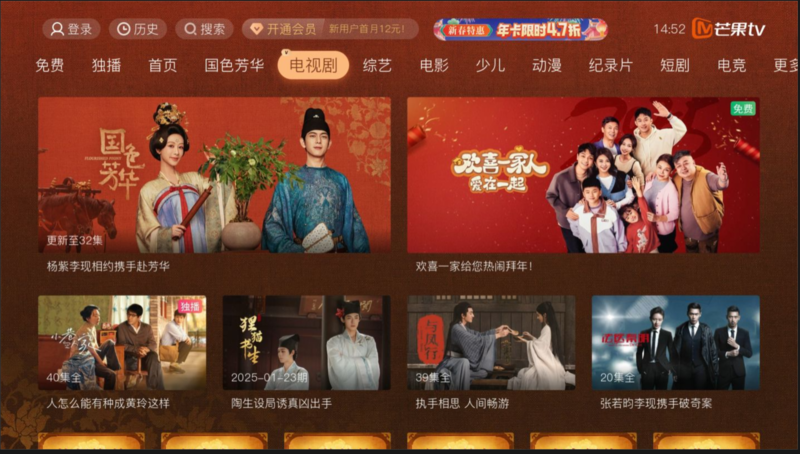This screenshot has width=800, height=454.
Task: Open the 电影 tab
Action: tap(434, 66)
